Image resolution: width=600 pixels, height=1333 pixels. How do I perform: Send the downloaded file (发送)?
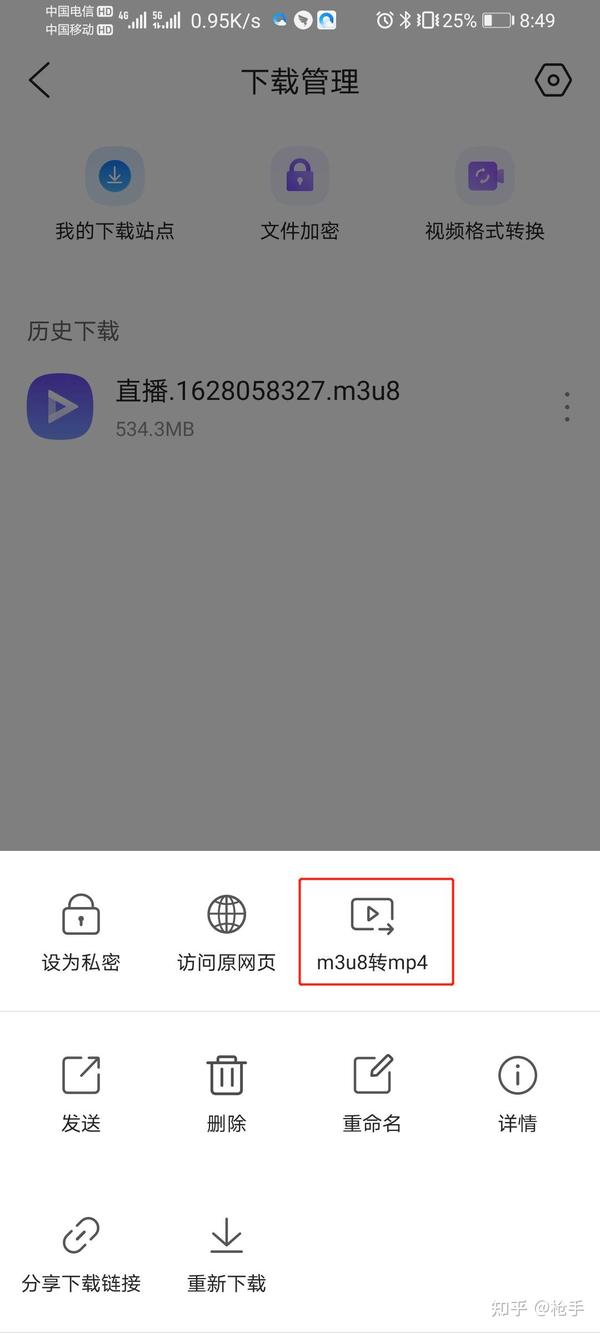pyautogui.click(x=81, y=1094)
